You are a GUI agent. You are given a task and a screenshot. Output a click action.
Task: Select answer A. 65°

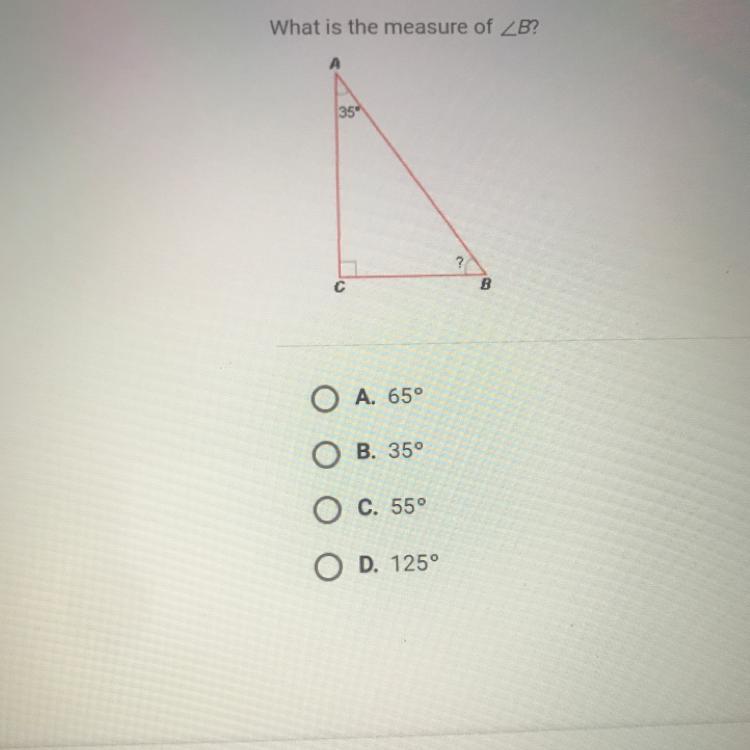pyautogui.click(x=321, y=400)
